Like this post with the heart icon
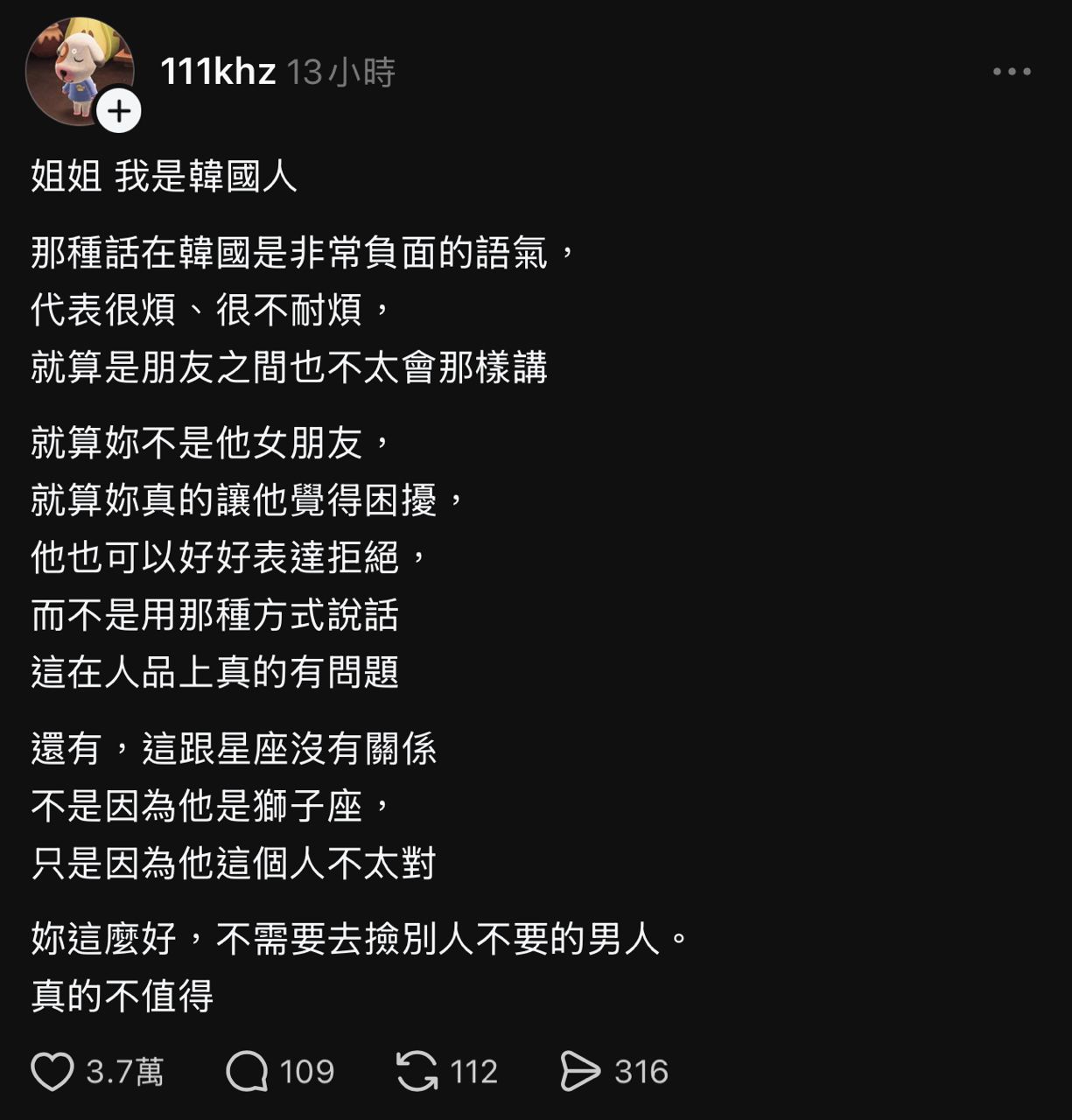Screen dimensions: 1072x1120 click(x=53, y=1071)
